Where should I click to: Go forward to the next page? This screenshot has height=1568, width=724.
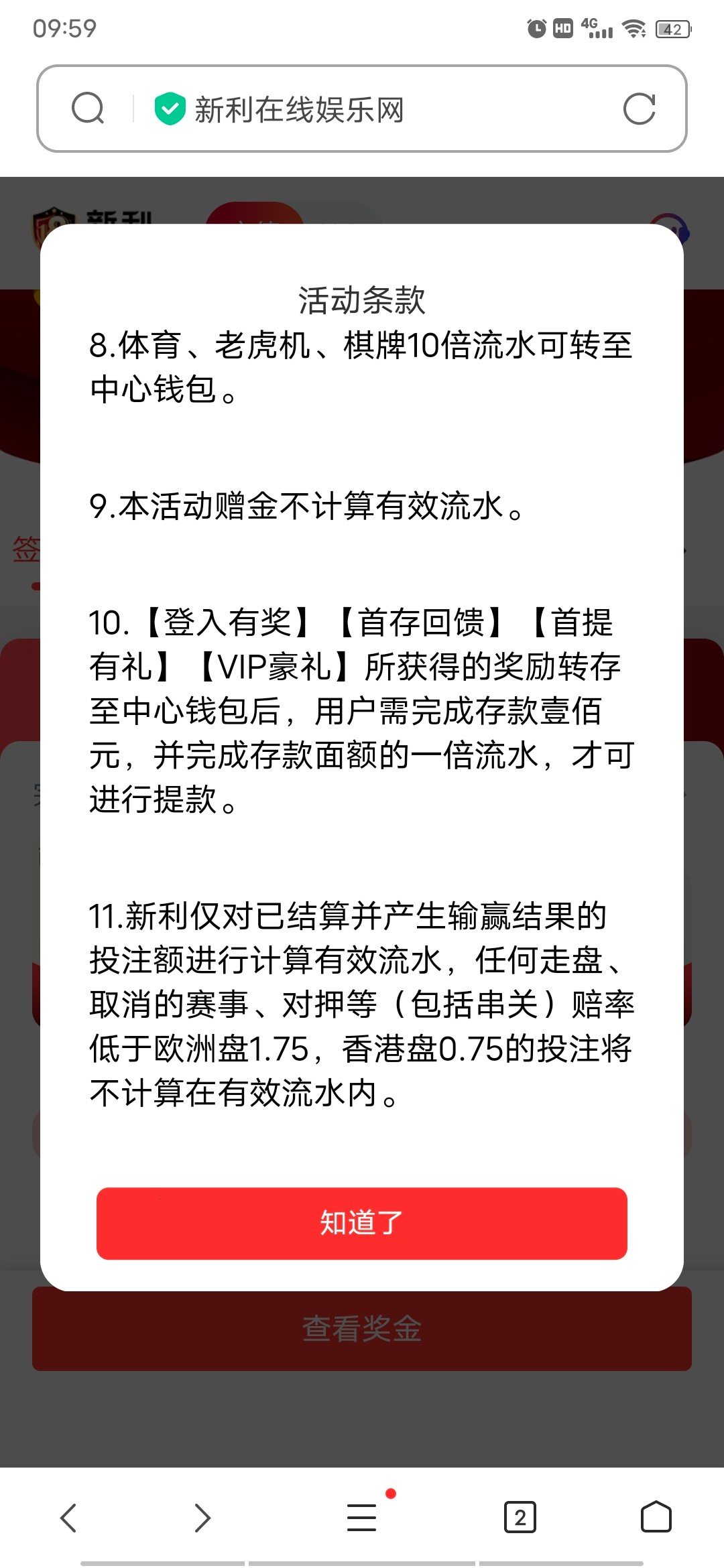coord(202,1518)
